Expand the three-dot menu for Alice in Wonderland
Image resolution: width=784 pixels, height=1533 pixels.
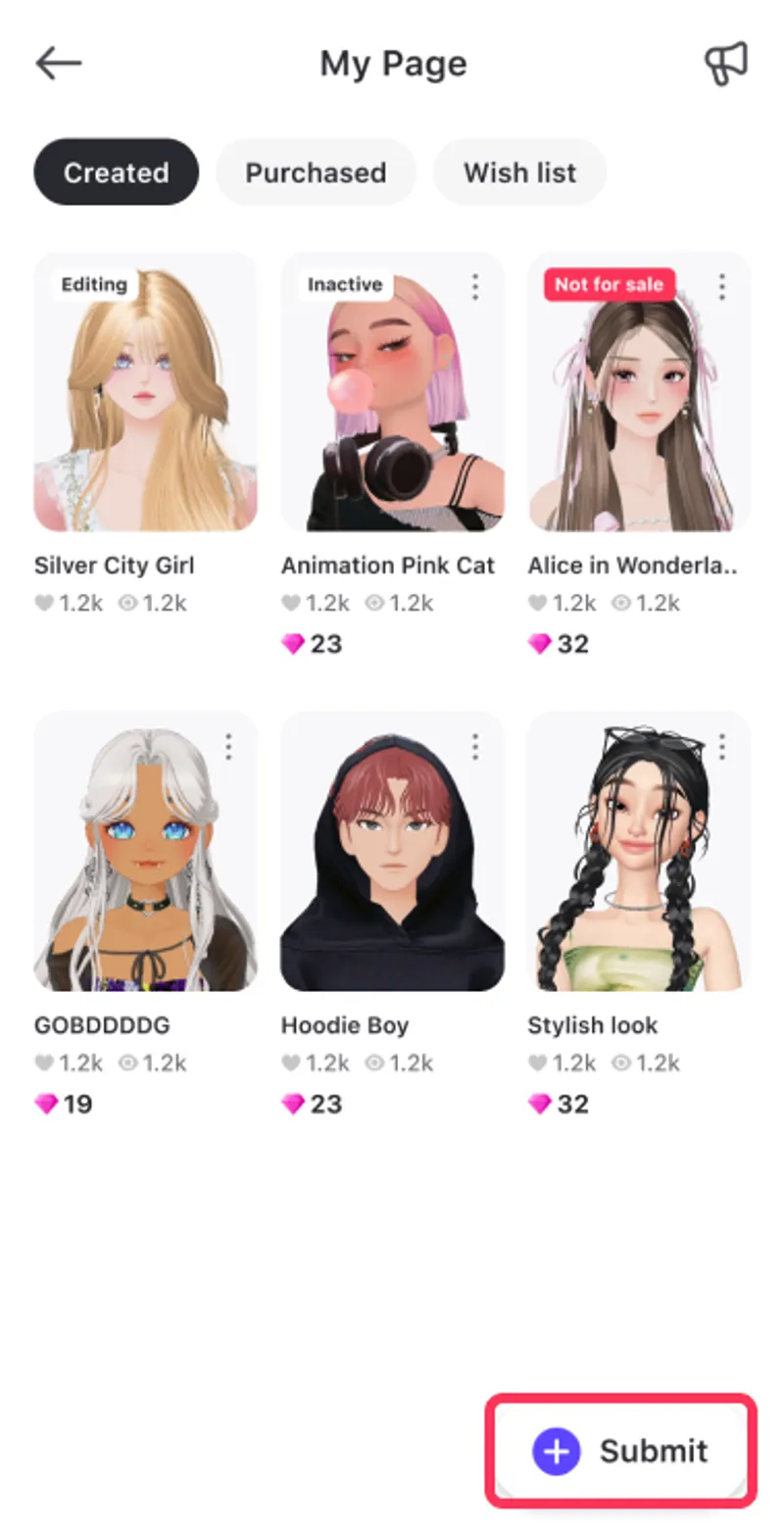pyautogui.click(x=721, y=285)
